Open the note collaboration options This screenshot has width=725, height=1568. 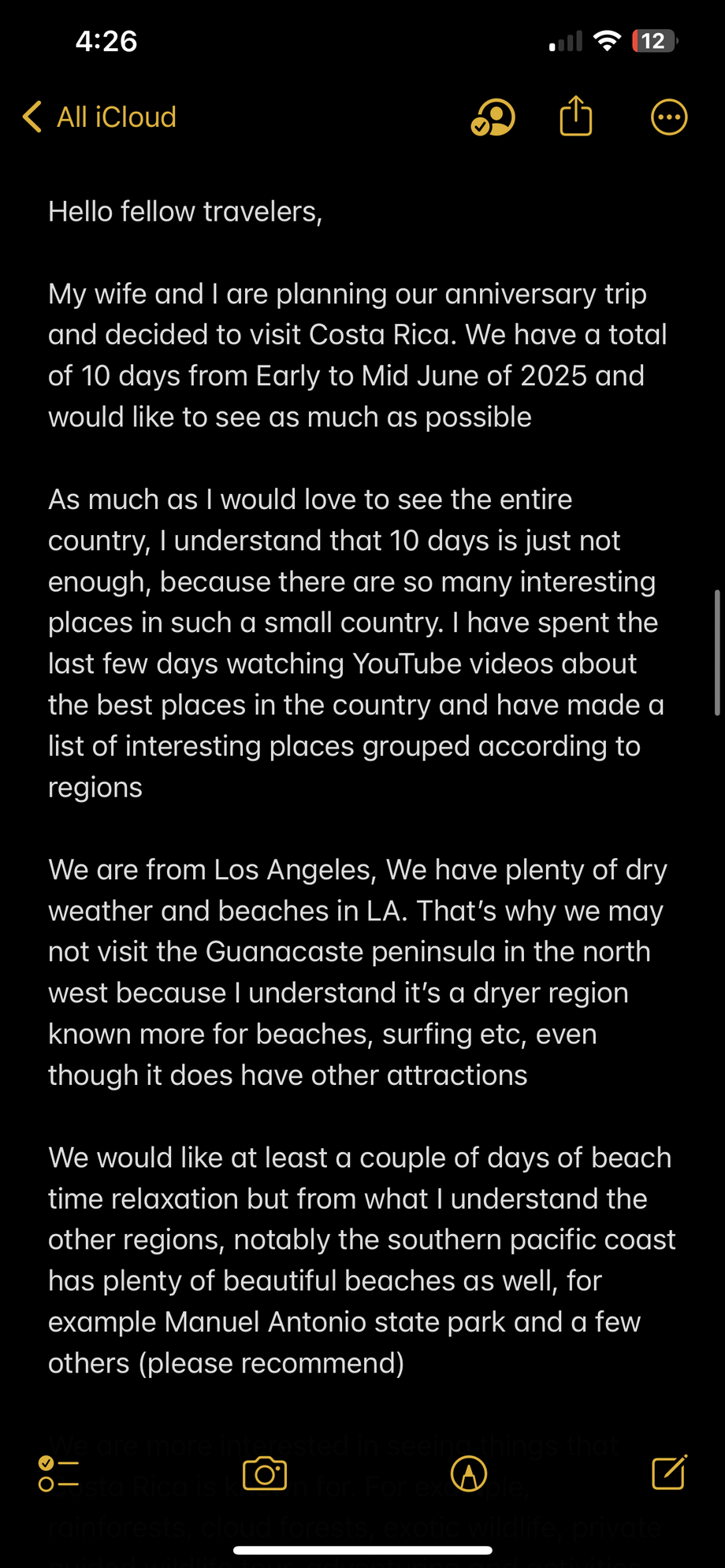point(493,117)
